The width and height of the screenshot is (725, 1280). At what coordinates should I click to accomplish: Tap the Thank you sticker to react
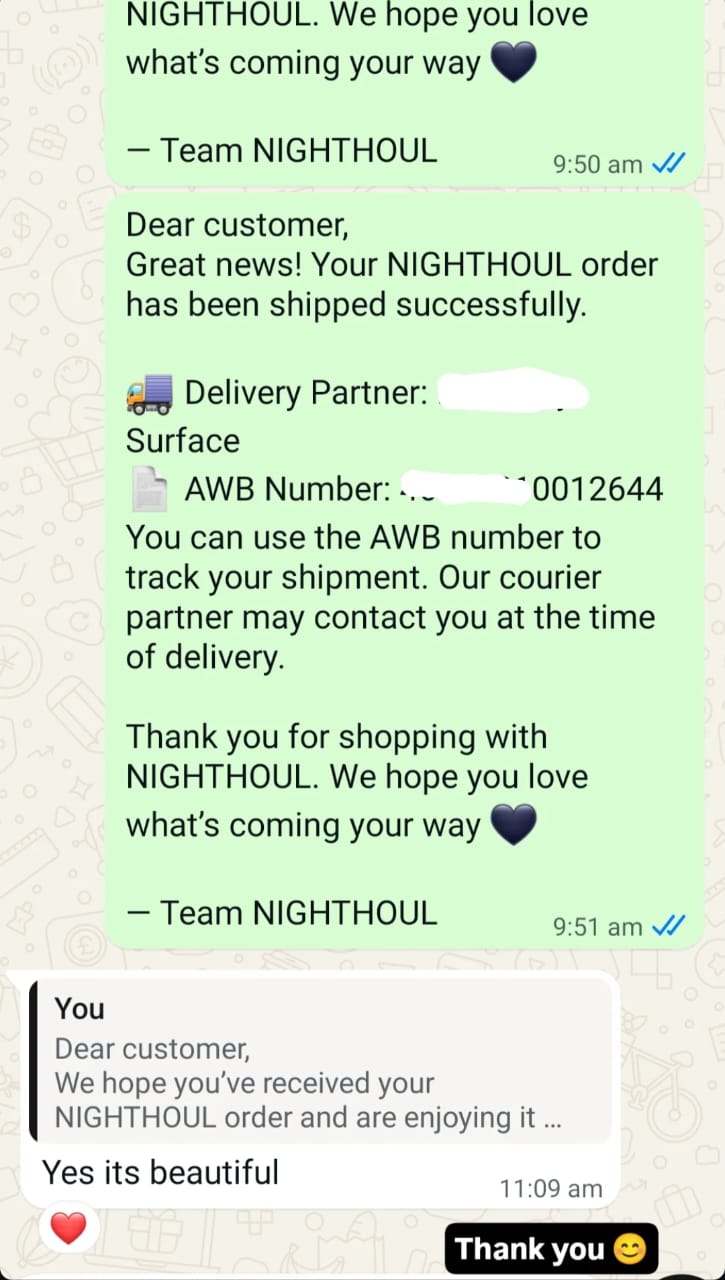tap(551, 1247)
